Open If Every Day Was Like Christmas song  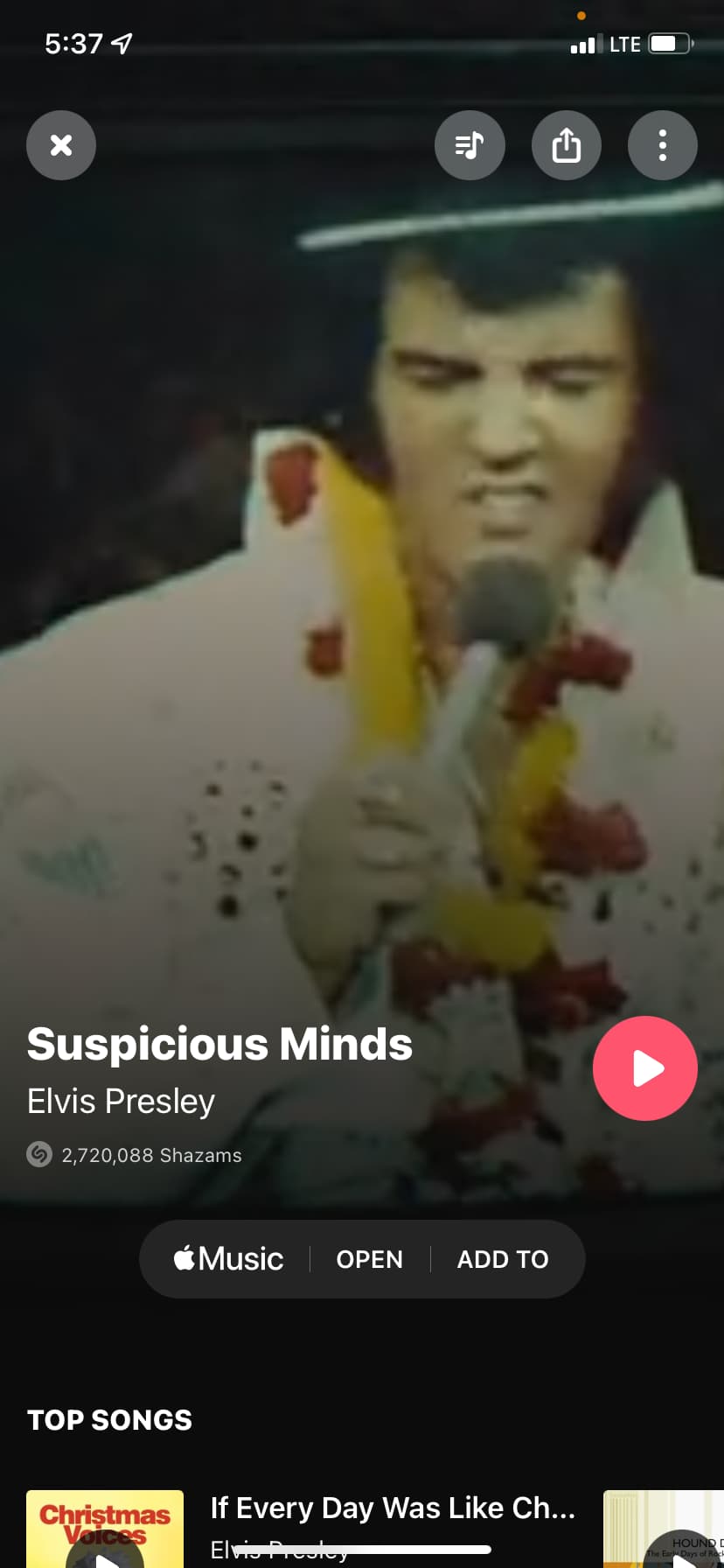point(393,1508)
